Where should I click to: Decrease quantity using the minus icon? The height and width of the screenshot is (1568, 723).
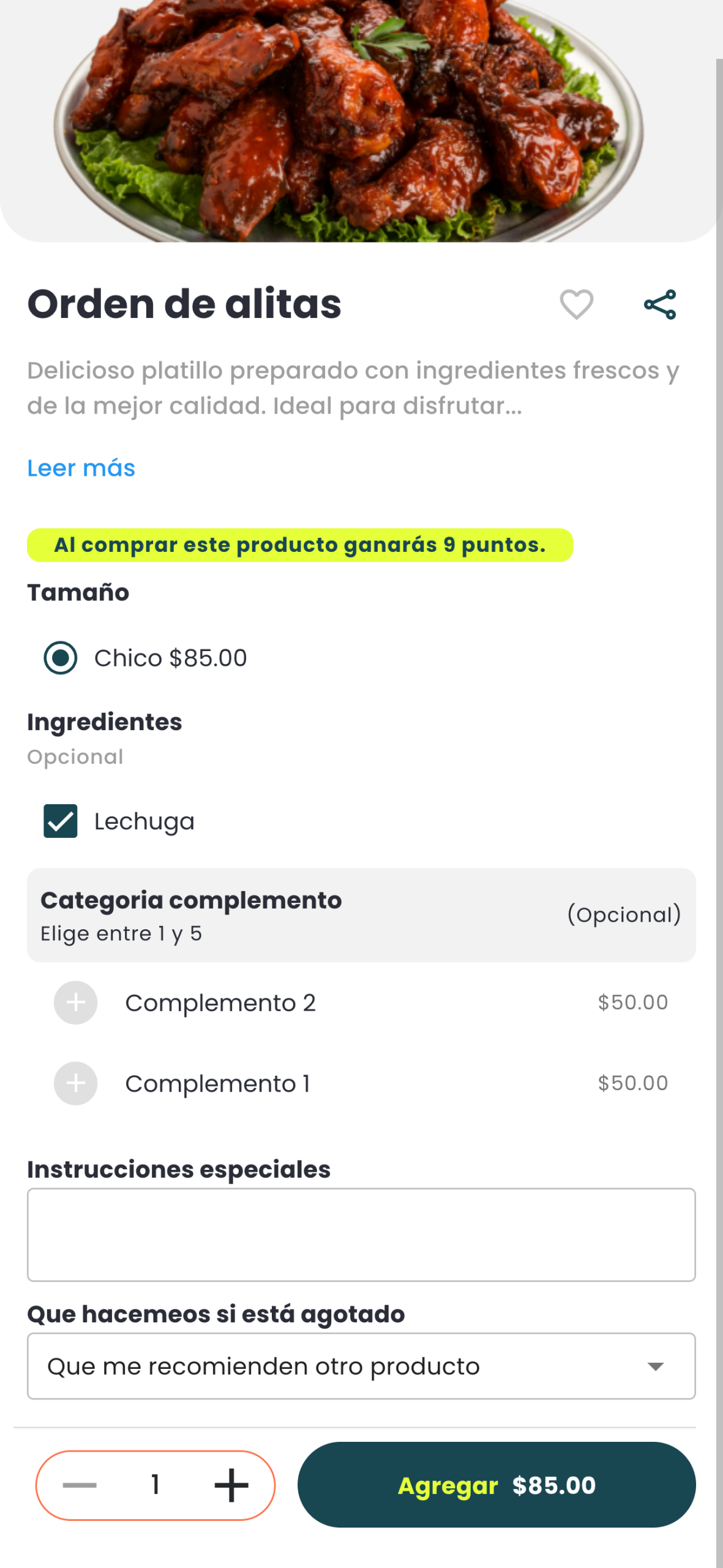(x=79, y=1485)
